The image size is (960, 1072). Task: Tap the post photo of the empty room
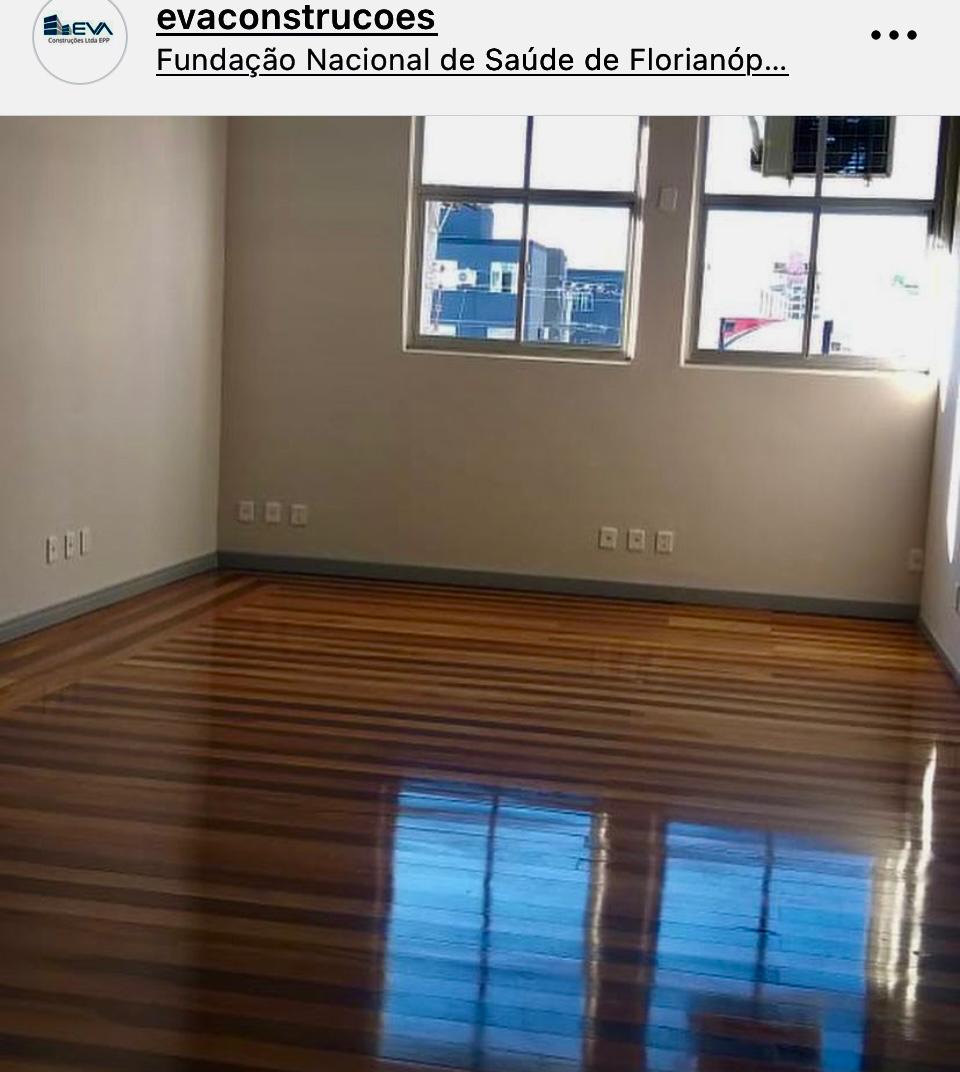pos(480,593)
